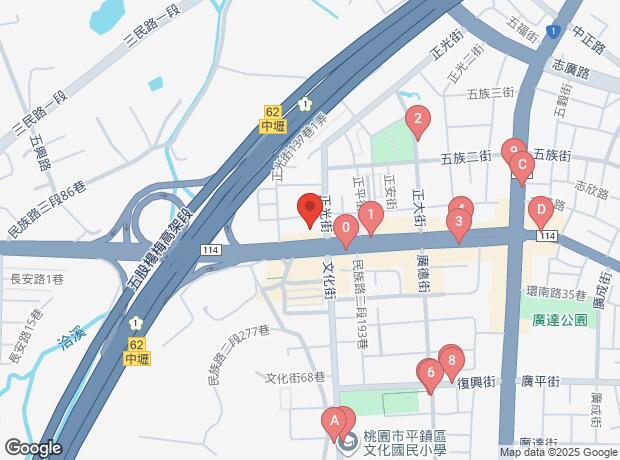Screen dimensions: 620x460
Task: Open the school icon for 文化國民小學
Action: pos(348,441)
